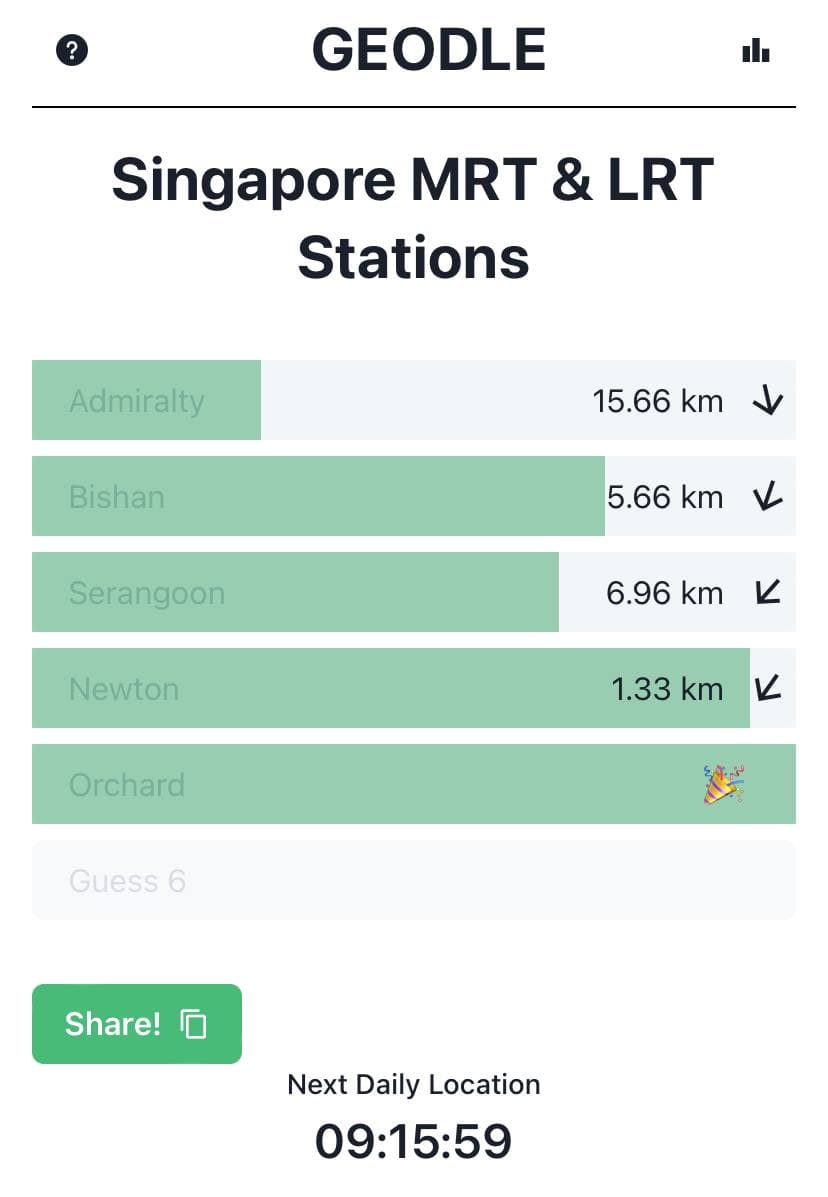This screenshot has height=1197, width=828.
Task: Select the Guess 6 input field
Action: click(414, 880)
